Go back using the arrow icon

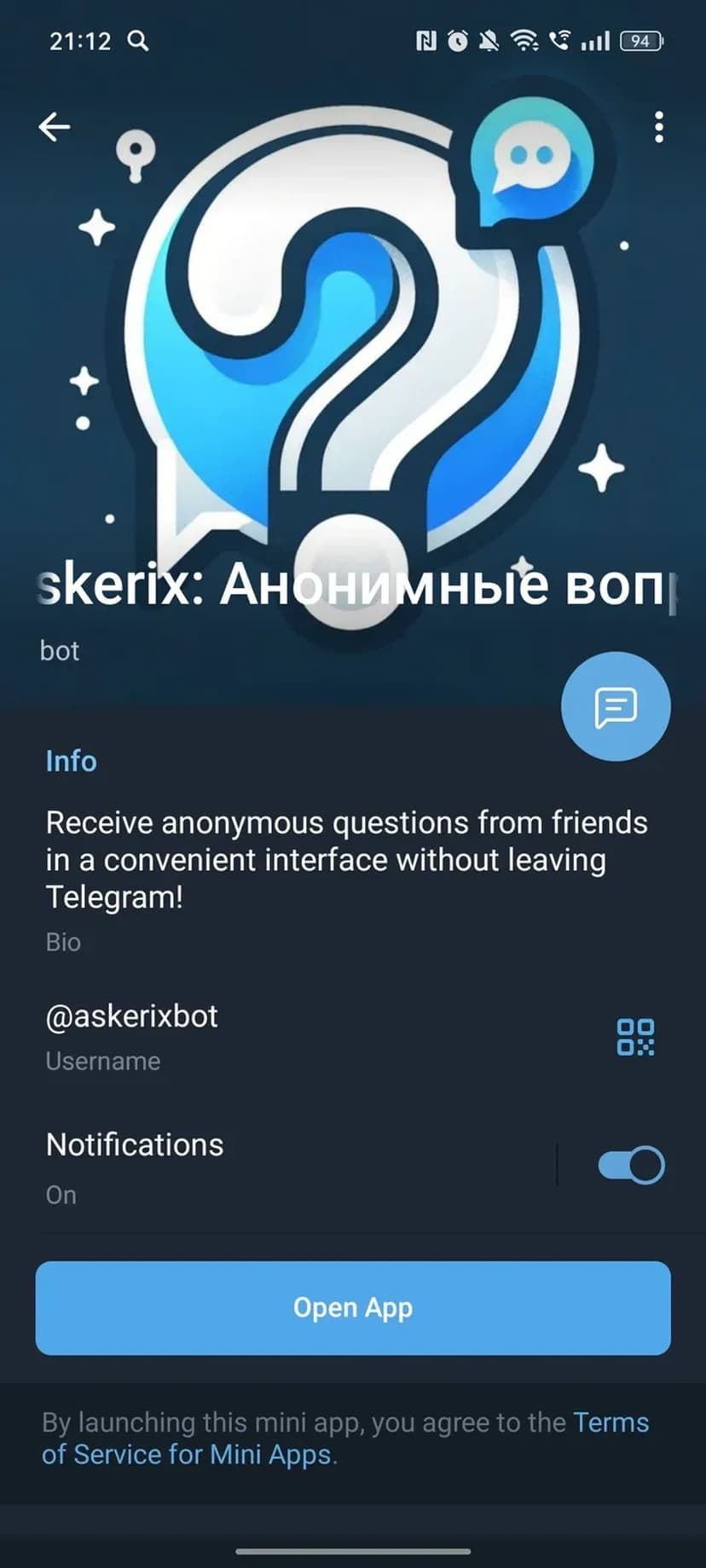tap(55, 127)
